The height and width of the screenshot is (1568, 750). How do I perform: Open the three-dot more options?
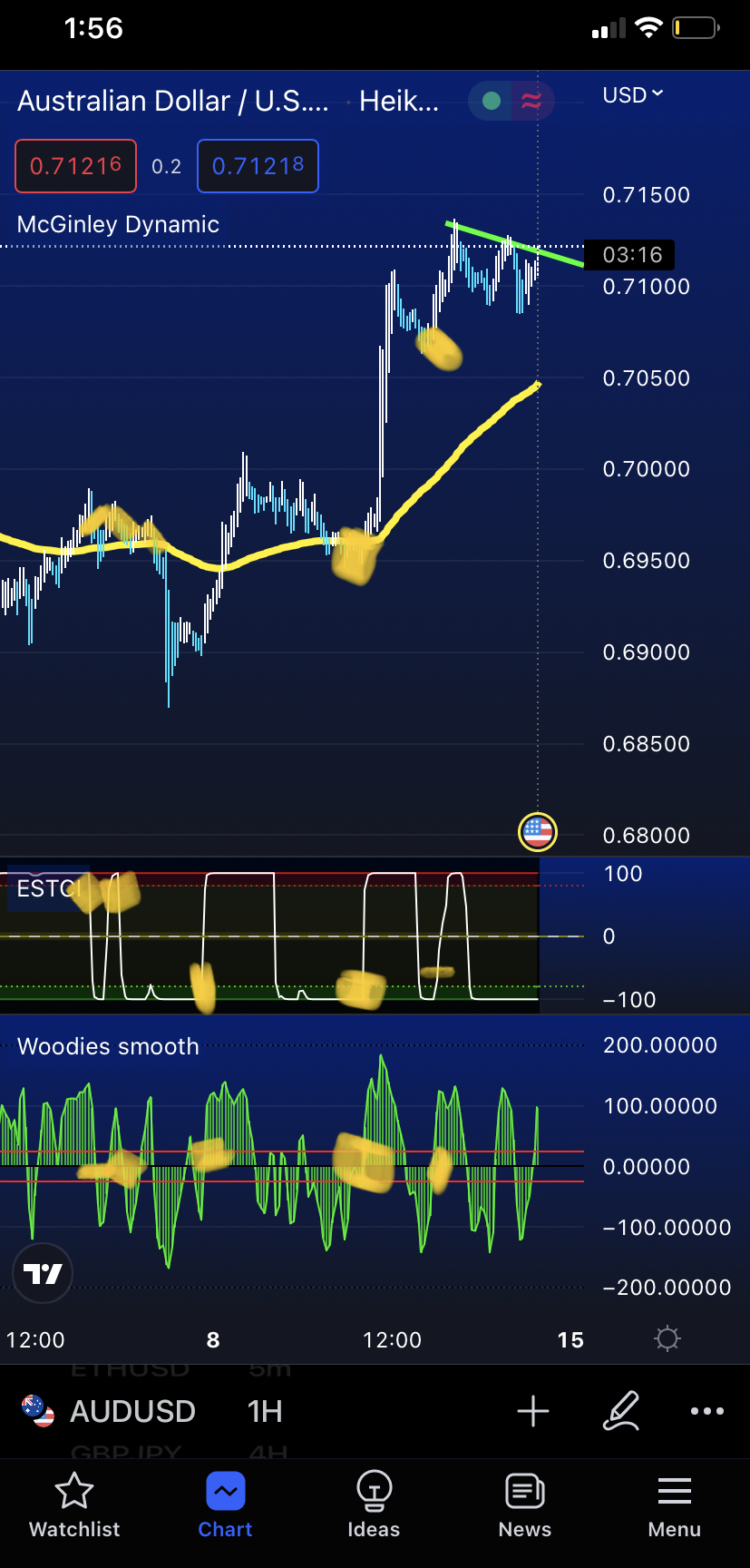[706, 1411]
